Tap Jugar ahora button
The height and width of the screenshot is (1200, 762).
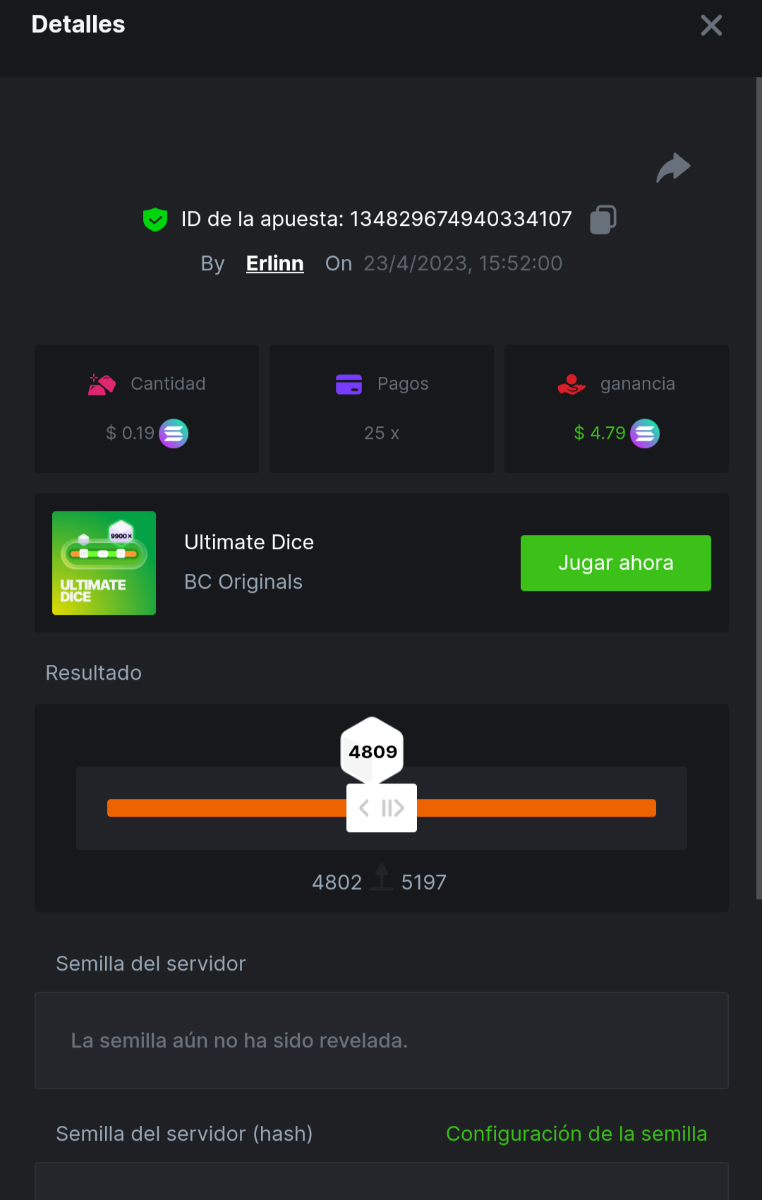615,563
